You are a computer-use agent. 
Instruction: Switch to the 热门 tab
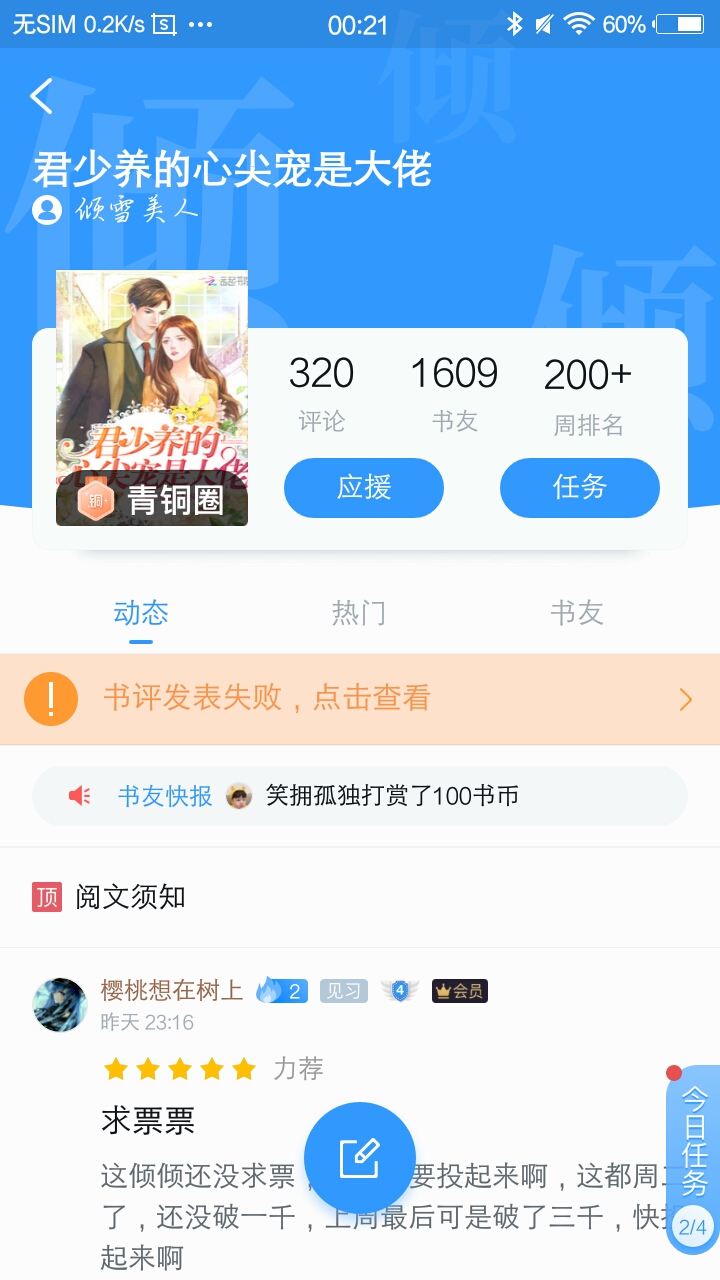tap(359, 613)
